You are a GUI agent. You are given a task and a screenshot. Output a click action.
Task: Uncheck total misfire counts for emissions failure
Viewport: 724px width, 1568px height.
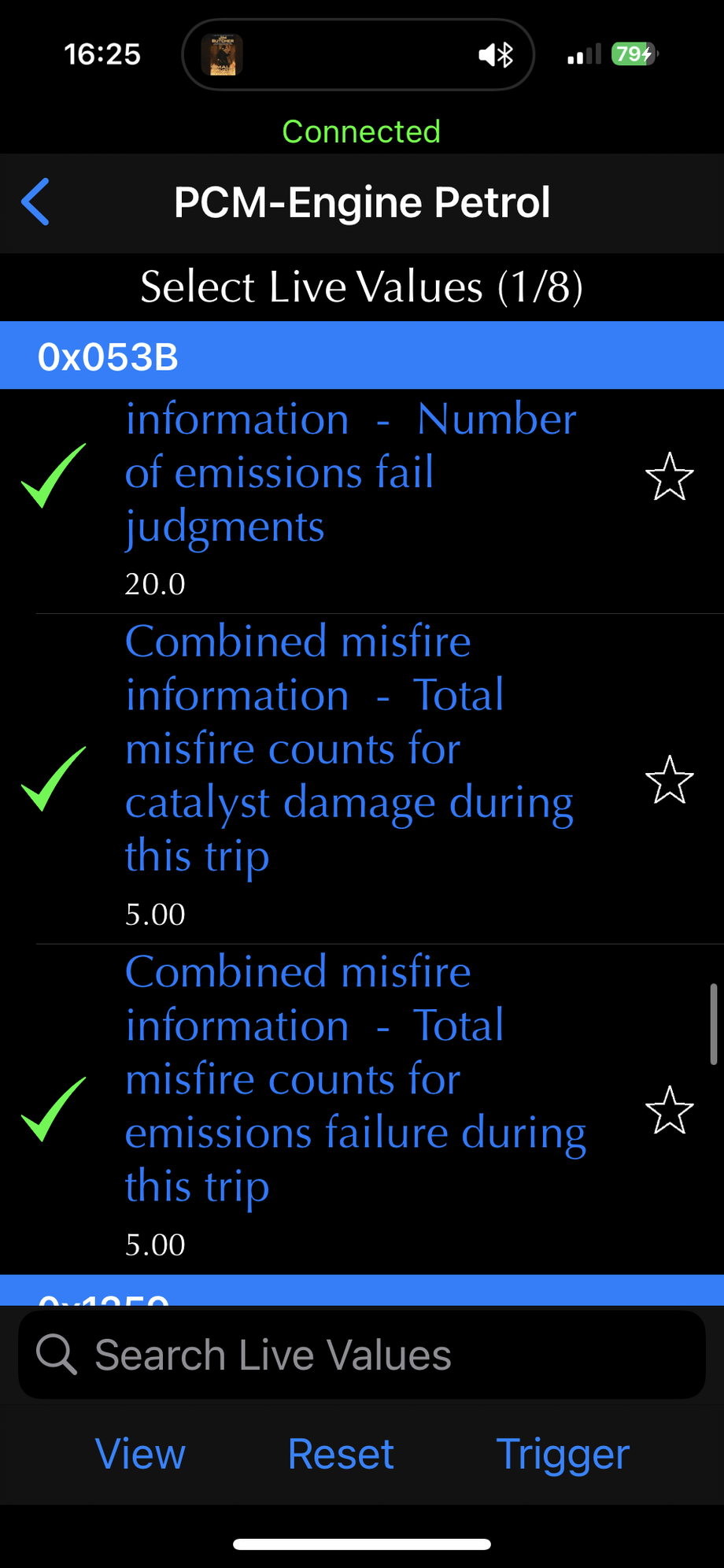coord(54,1110)
